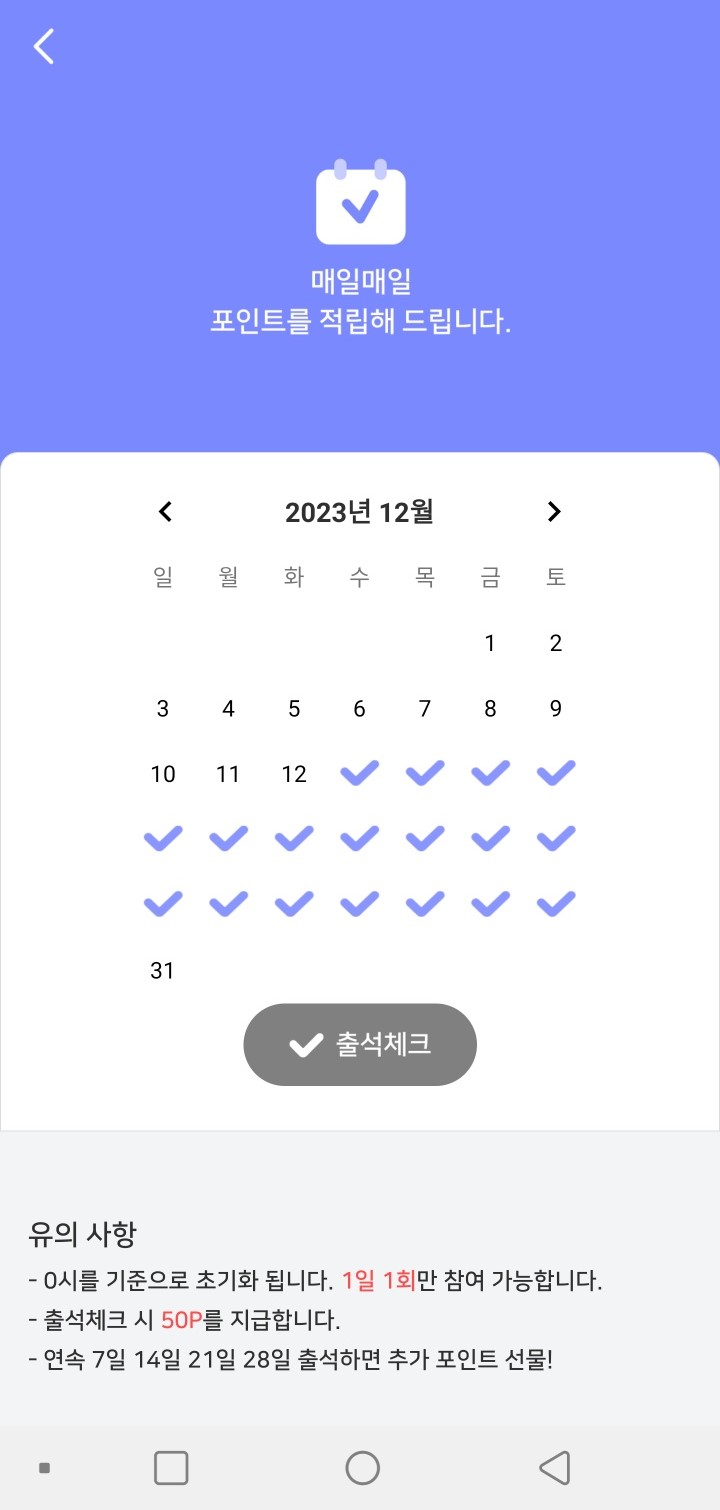Viewport: 720px width, 1510px height.
Task: Tap the checkmark inside the 출석체크 button
Action: click(303, 1044)
